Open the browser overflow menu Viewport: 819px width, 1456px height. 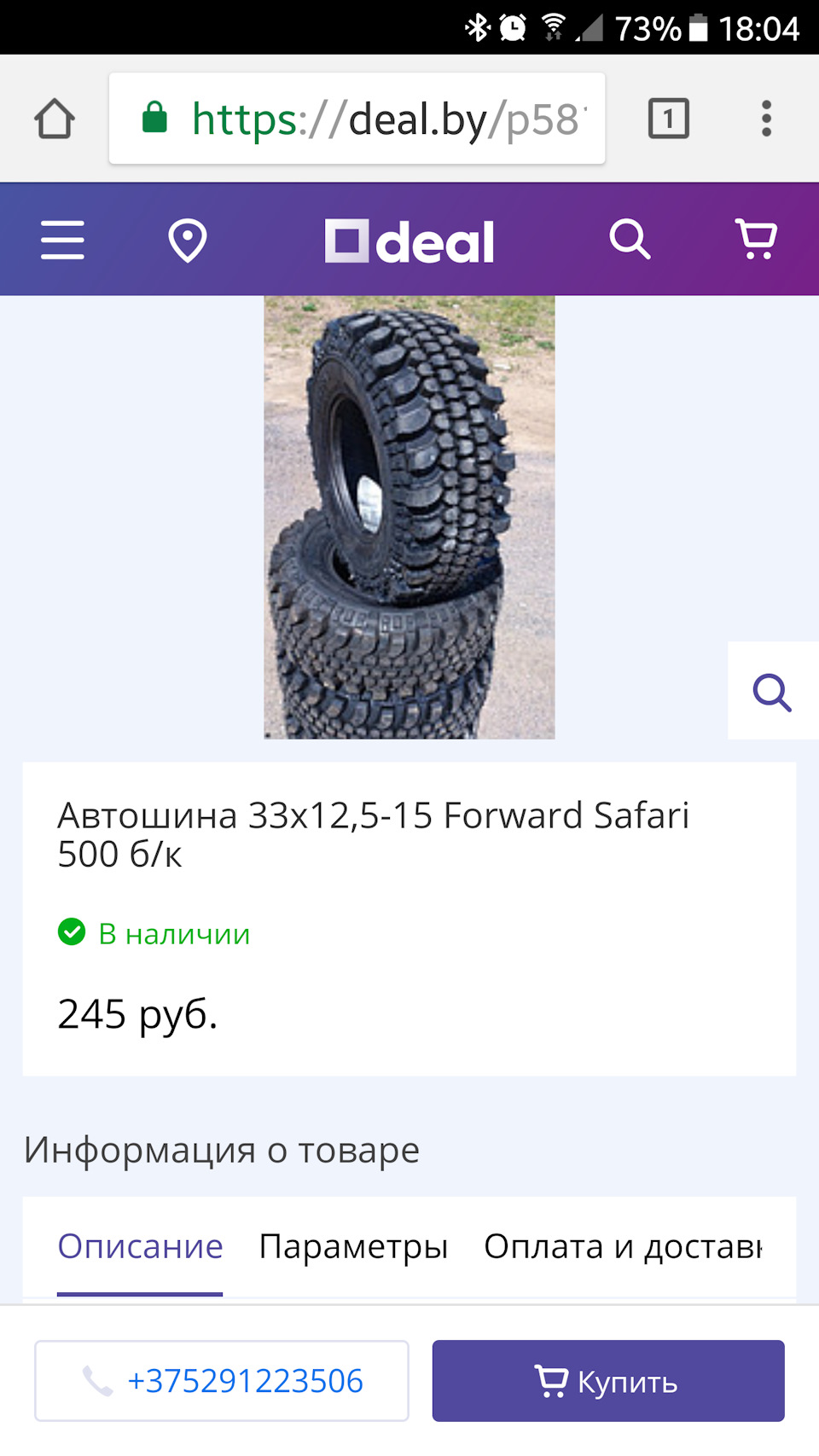(x=766, y=119)
